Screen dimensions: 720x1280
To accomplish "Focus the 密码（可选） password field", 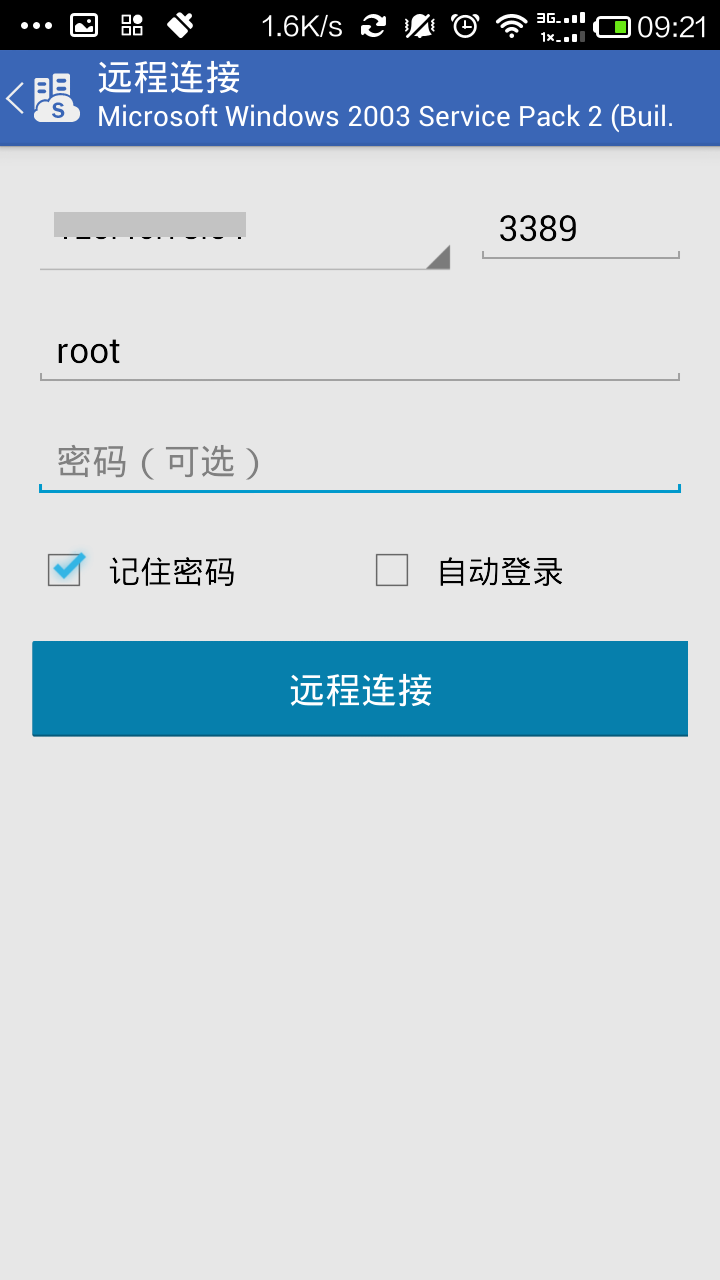I will [x=359, y=462].
